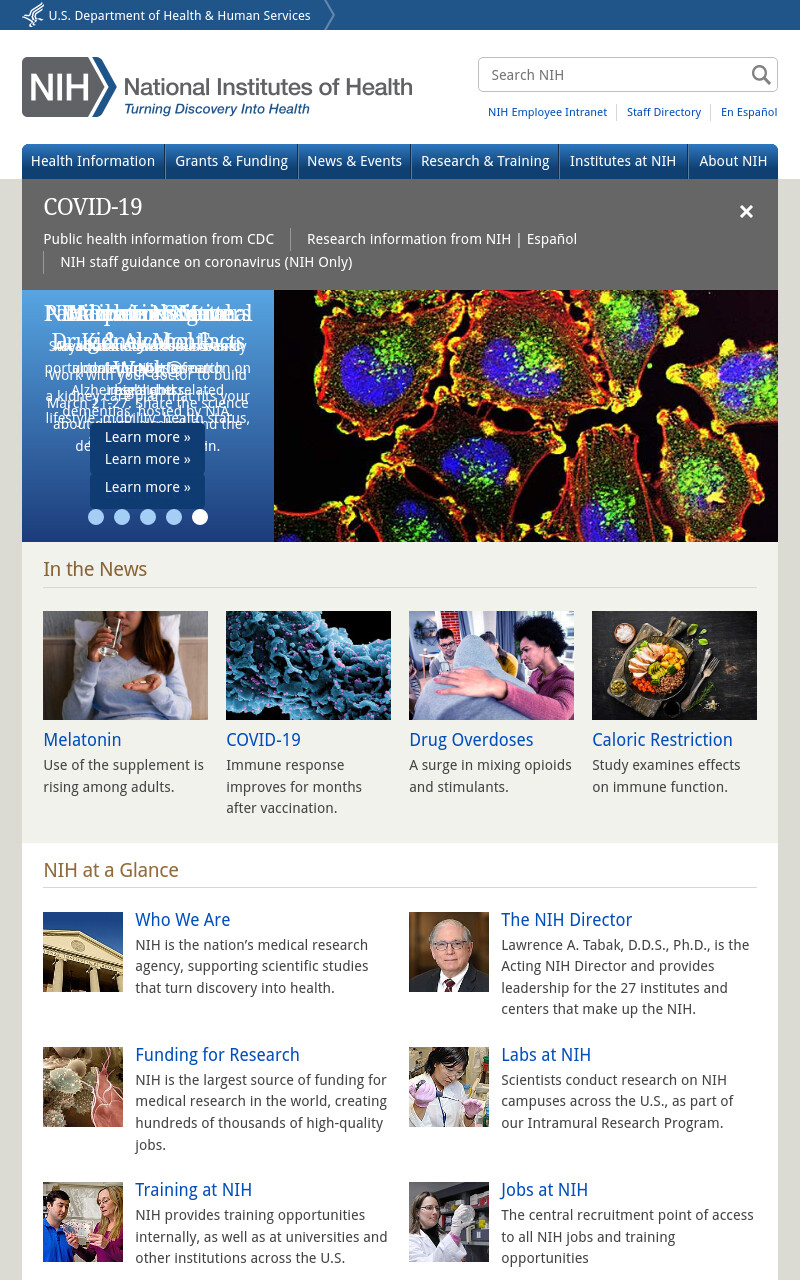The width and height of the screenshot is (800, 1280).
Task: Open the NIH Employee Intranet link
Action: tap(547, 112)
